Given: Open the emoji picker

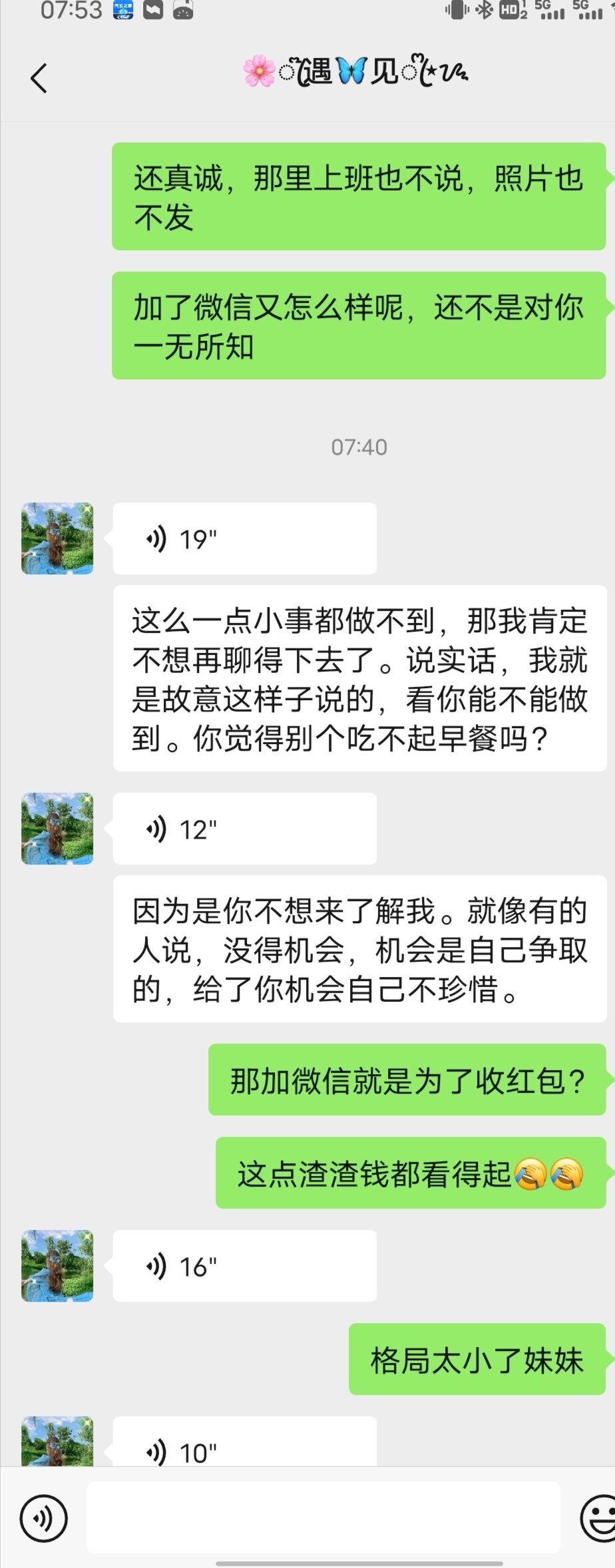Looking at the screenshot, I should 598,1518.
